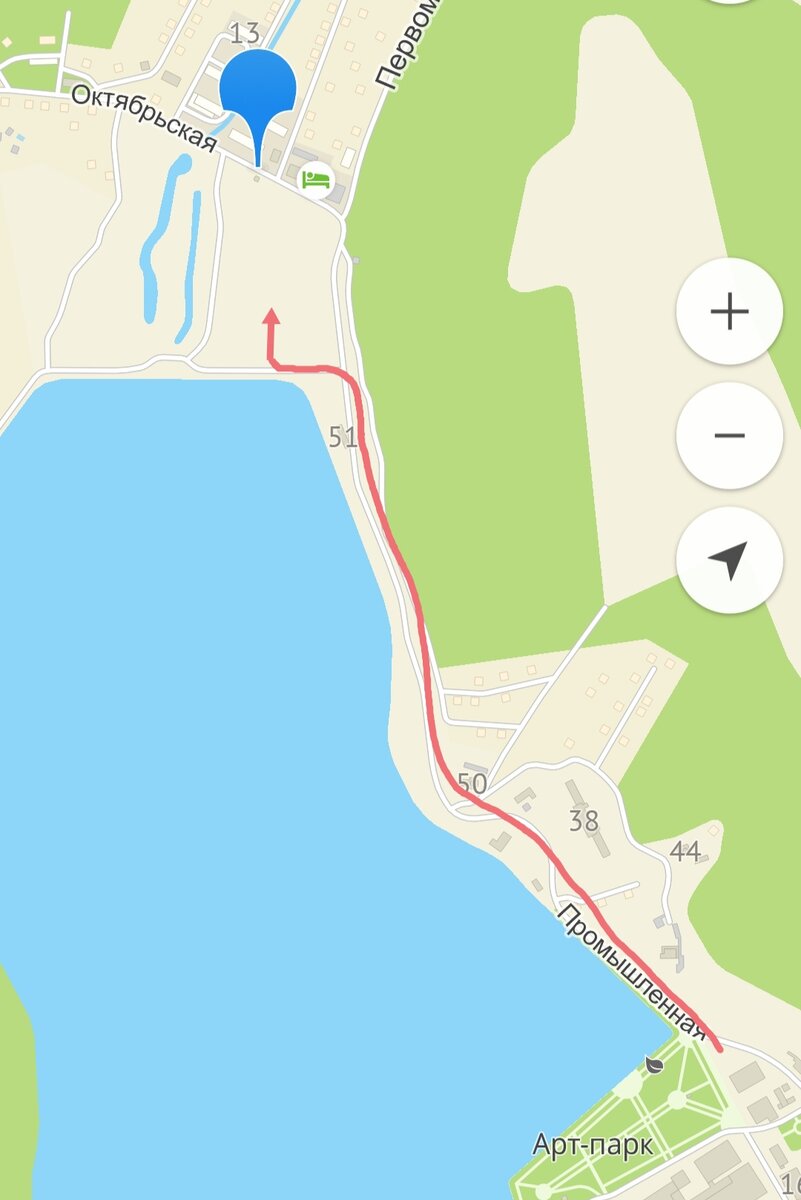Zoom in on the map
This screenshot has height=1200, width=801.
(x=729, y=312)
